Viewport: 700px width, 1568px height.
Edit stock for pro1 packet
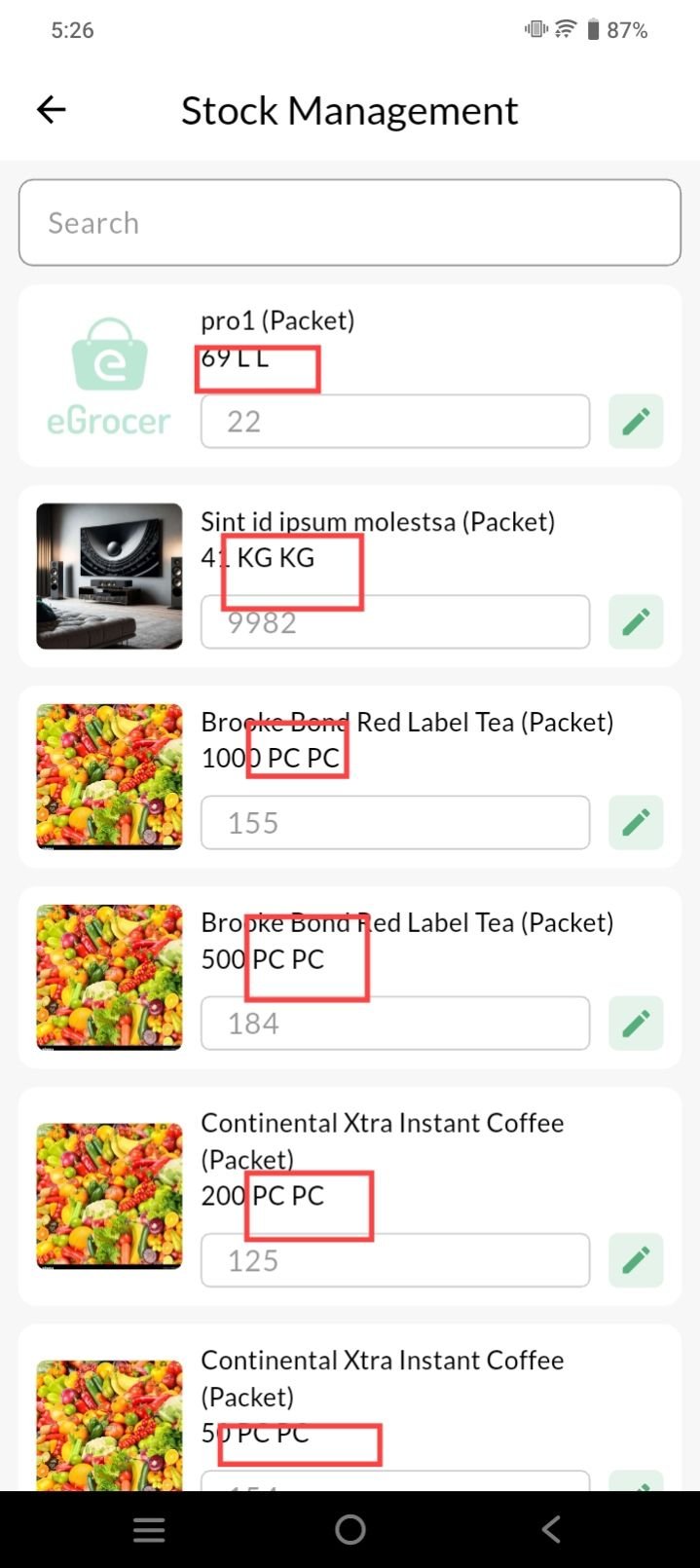pyautogui.click(x=636, y=422)
